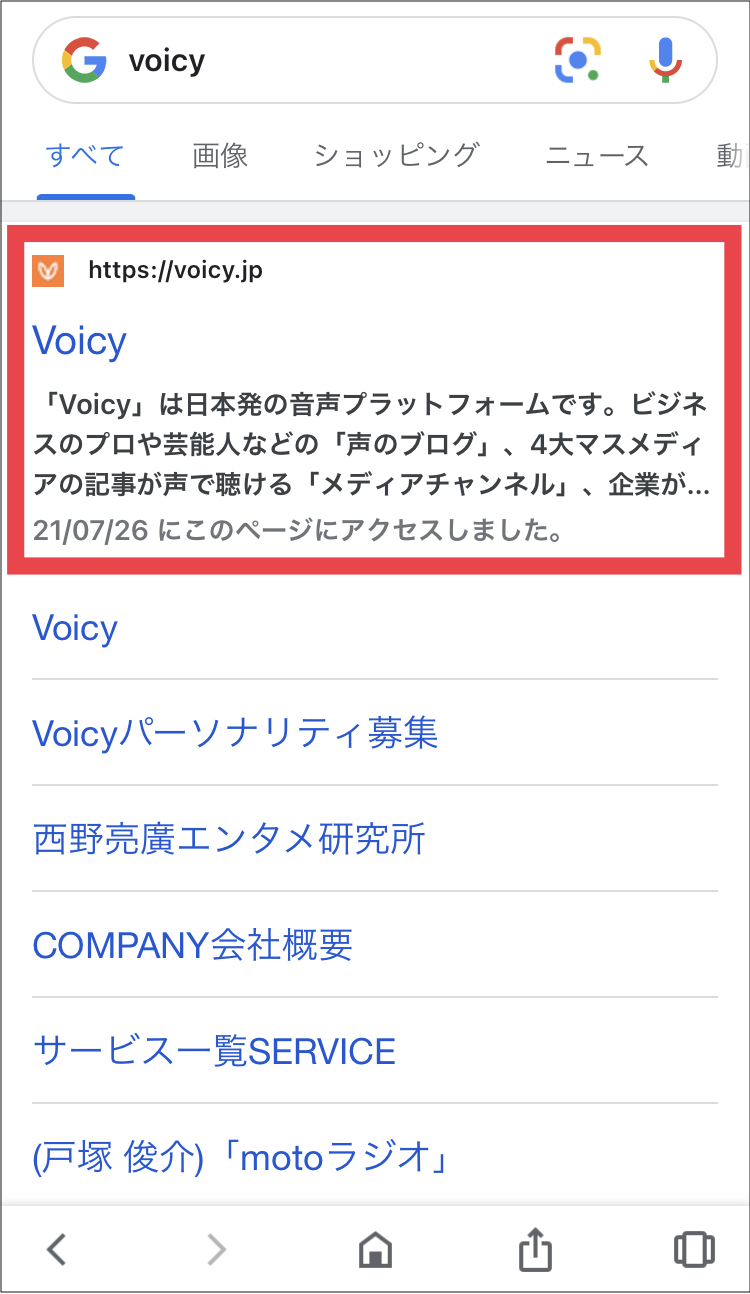
Task: Start voice search with the microphone
Action: tap(665, 59)
